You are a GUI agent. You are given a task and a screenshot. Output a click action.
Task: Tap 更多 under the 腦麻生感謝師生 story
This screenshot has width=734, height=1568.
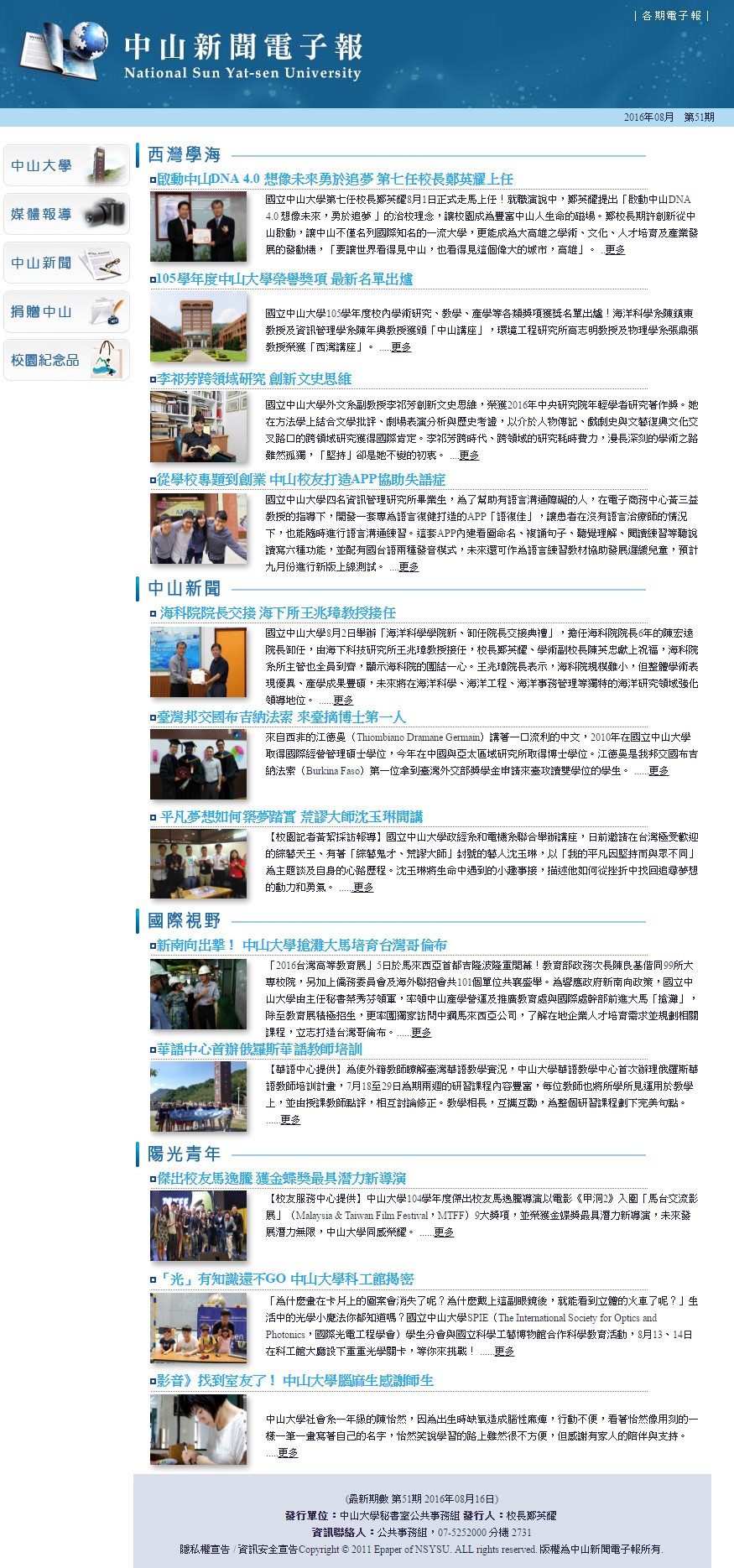point(288,1453)
